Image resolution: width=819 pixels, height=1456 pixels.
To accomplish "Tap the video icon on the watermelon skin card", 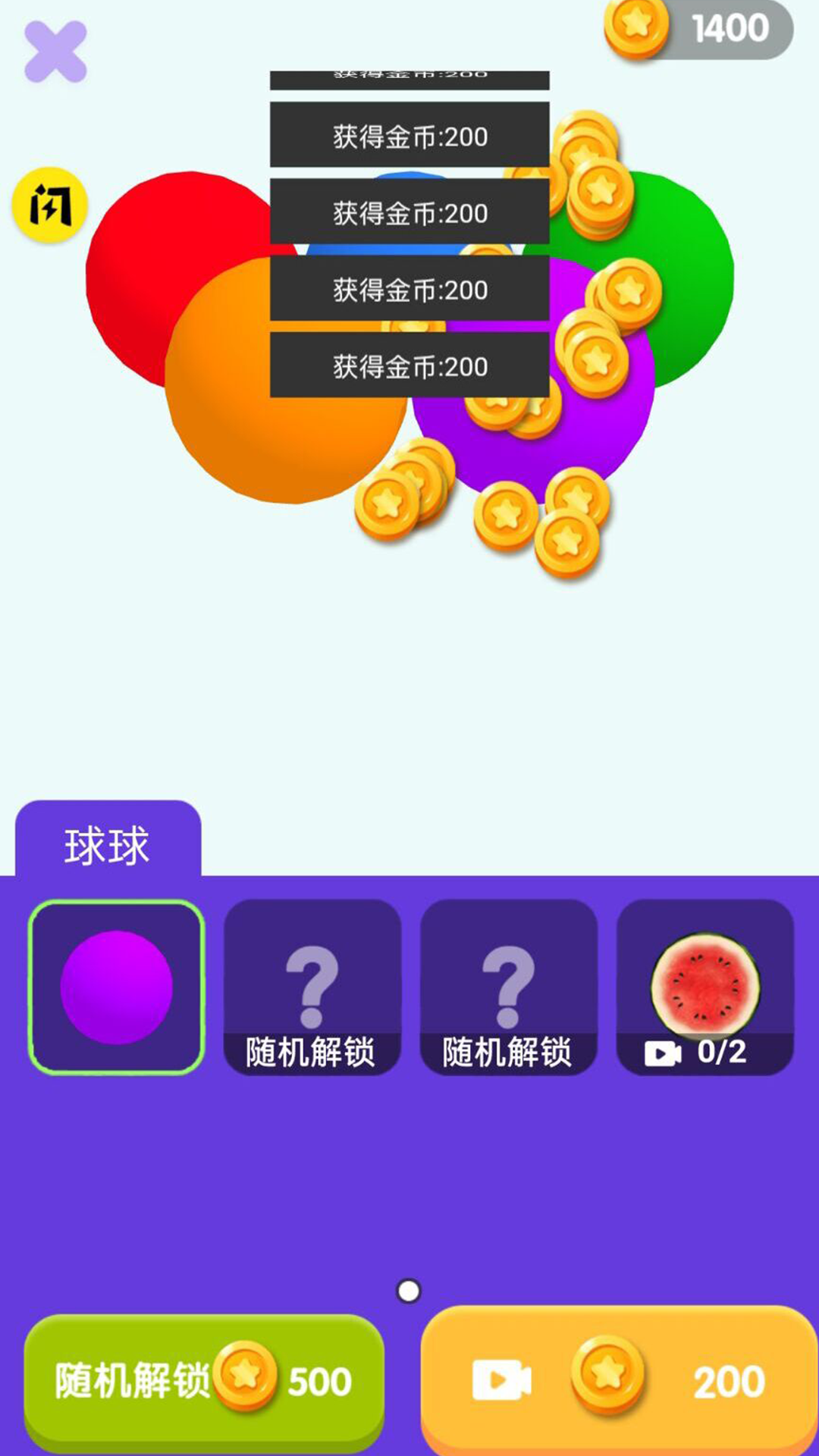I will pyautogui.click(x=663, y=1053).
